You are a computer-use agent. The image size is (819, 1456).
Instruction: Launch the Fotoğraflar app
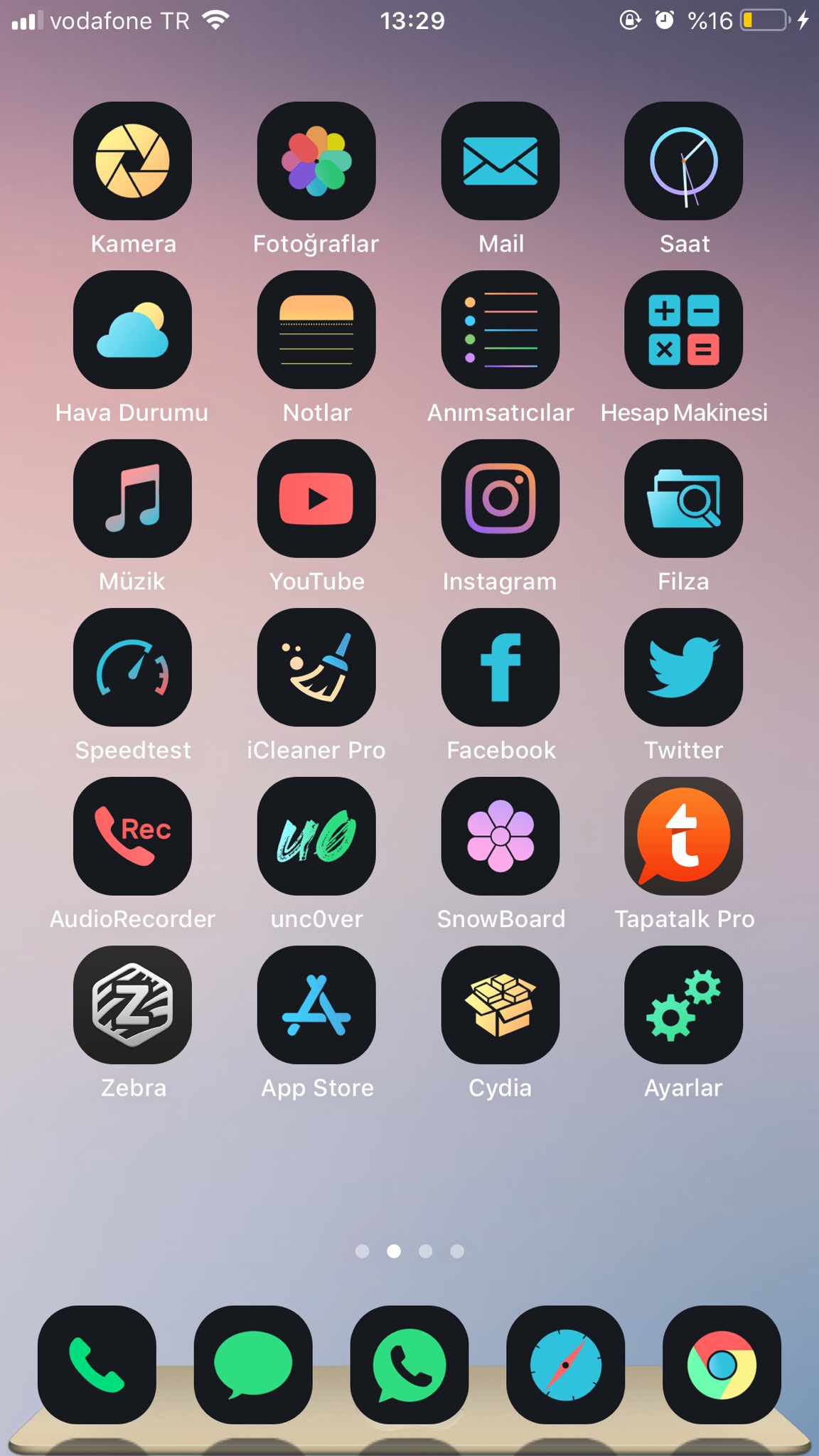[x=316, y=161]
